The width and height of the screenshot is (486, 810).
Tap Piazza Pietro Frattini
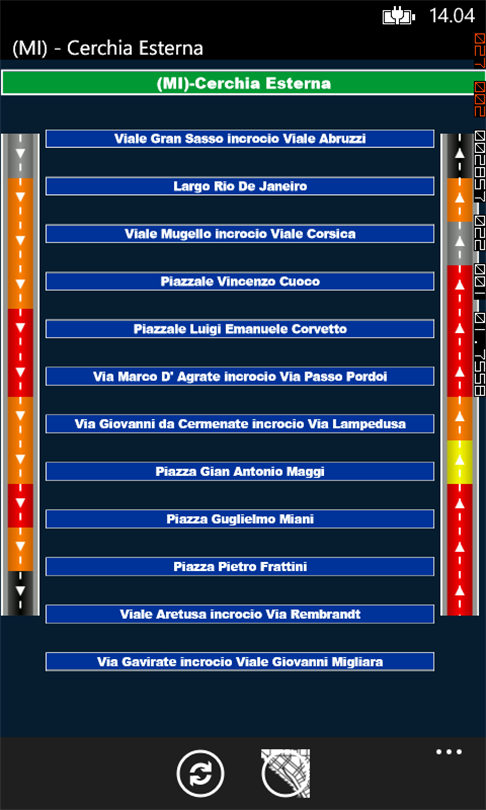[240, 566]
